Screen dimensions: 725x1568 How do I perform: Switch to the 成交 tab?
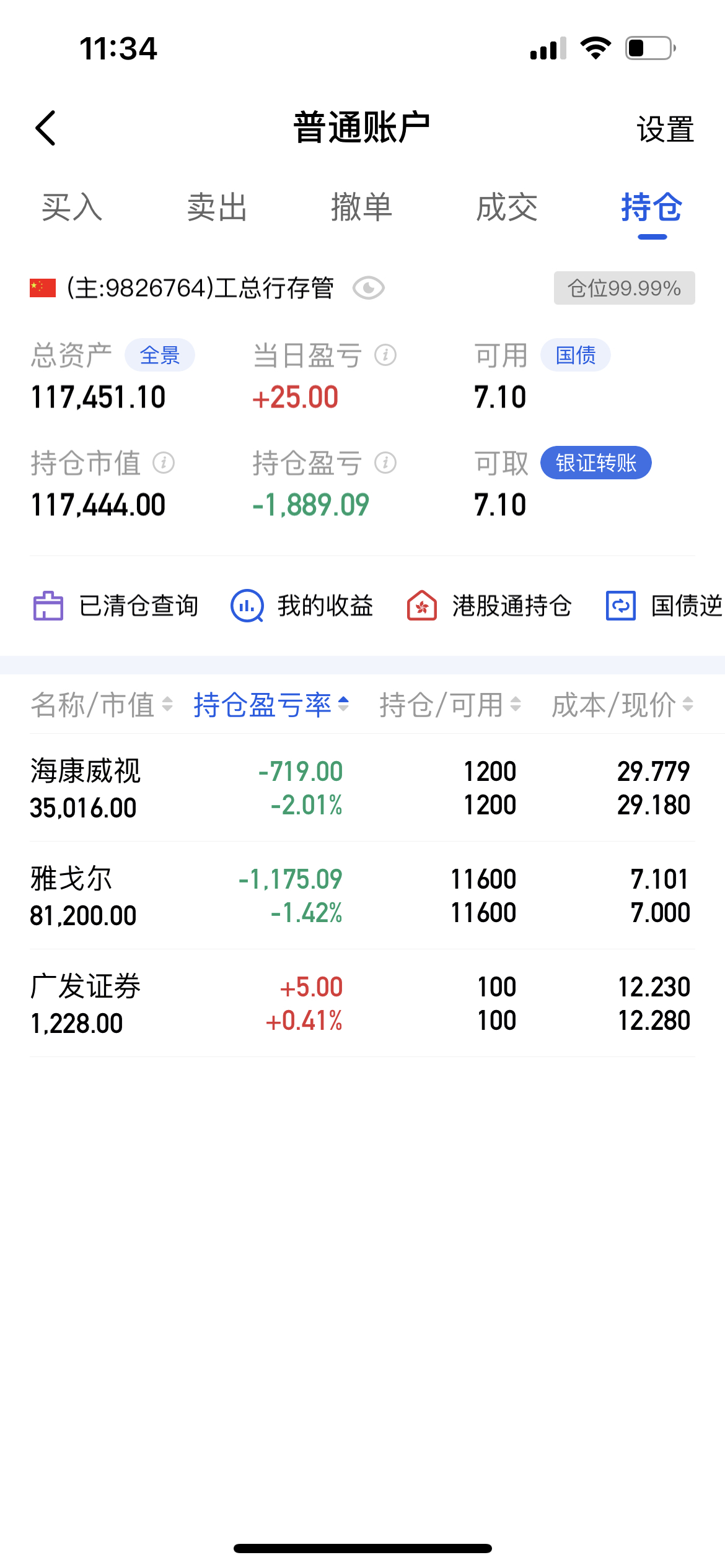[x=507, y=208]
